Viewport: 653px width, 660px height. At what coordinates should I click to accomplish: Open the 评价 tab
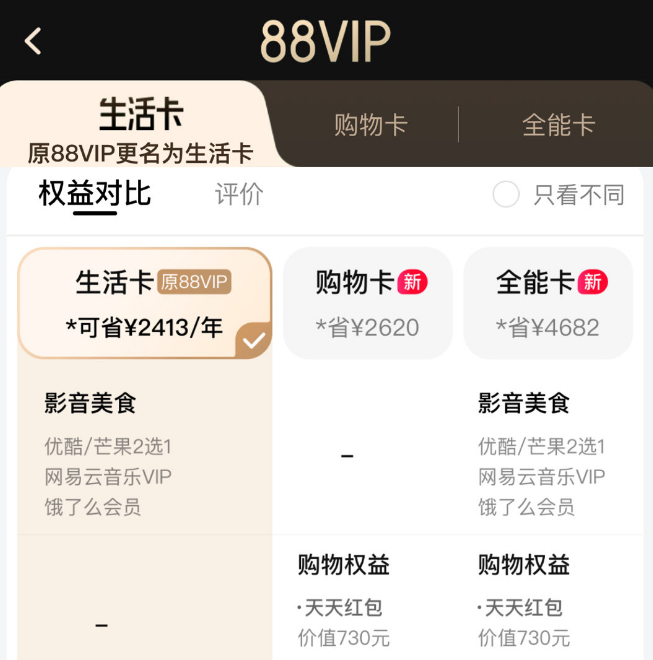coord(239,194)
